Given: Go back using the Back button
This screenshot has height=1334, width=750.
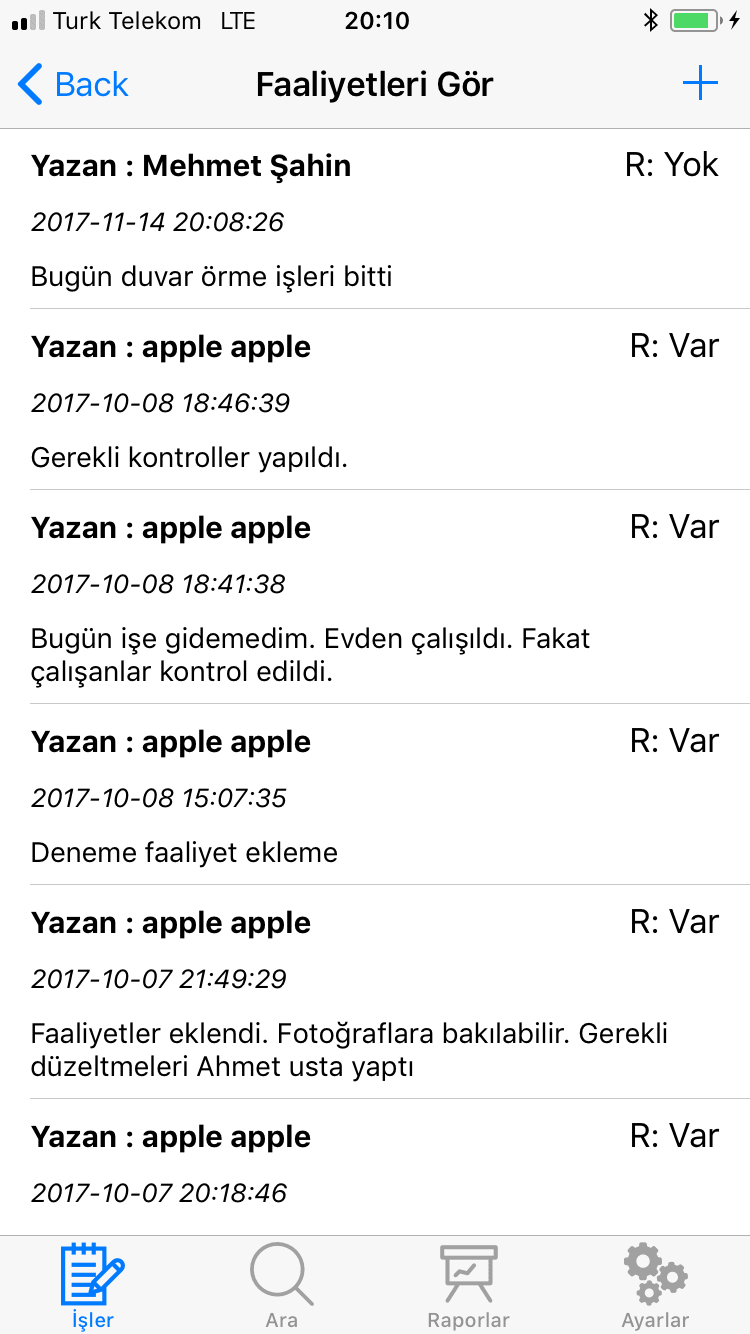Looking at the screenshot, I should click(74, 85).
